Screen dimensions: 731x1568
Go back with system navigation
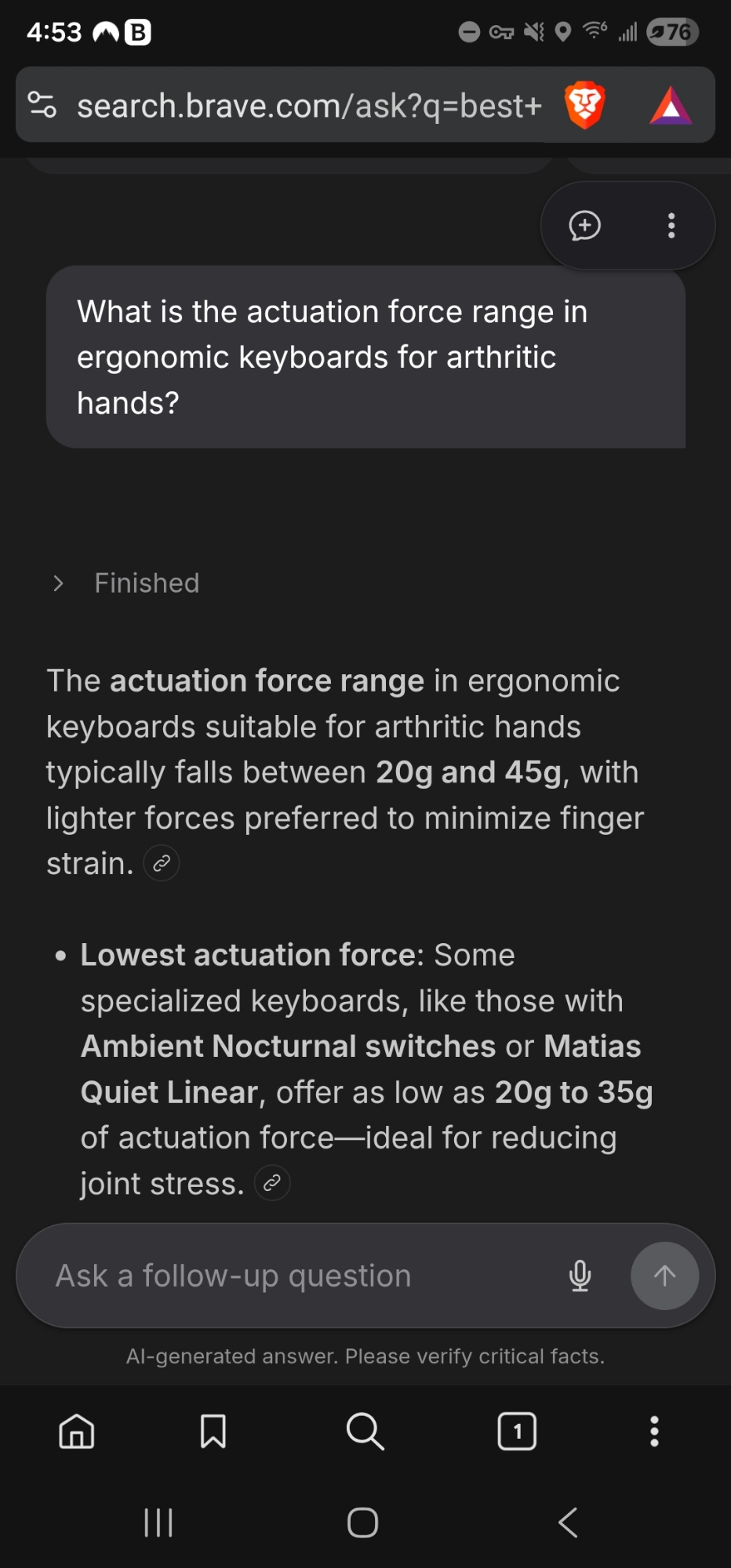point(568,1523)
